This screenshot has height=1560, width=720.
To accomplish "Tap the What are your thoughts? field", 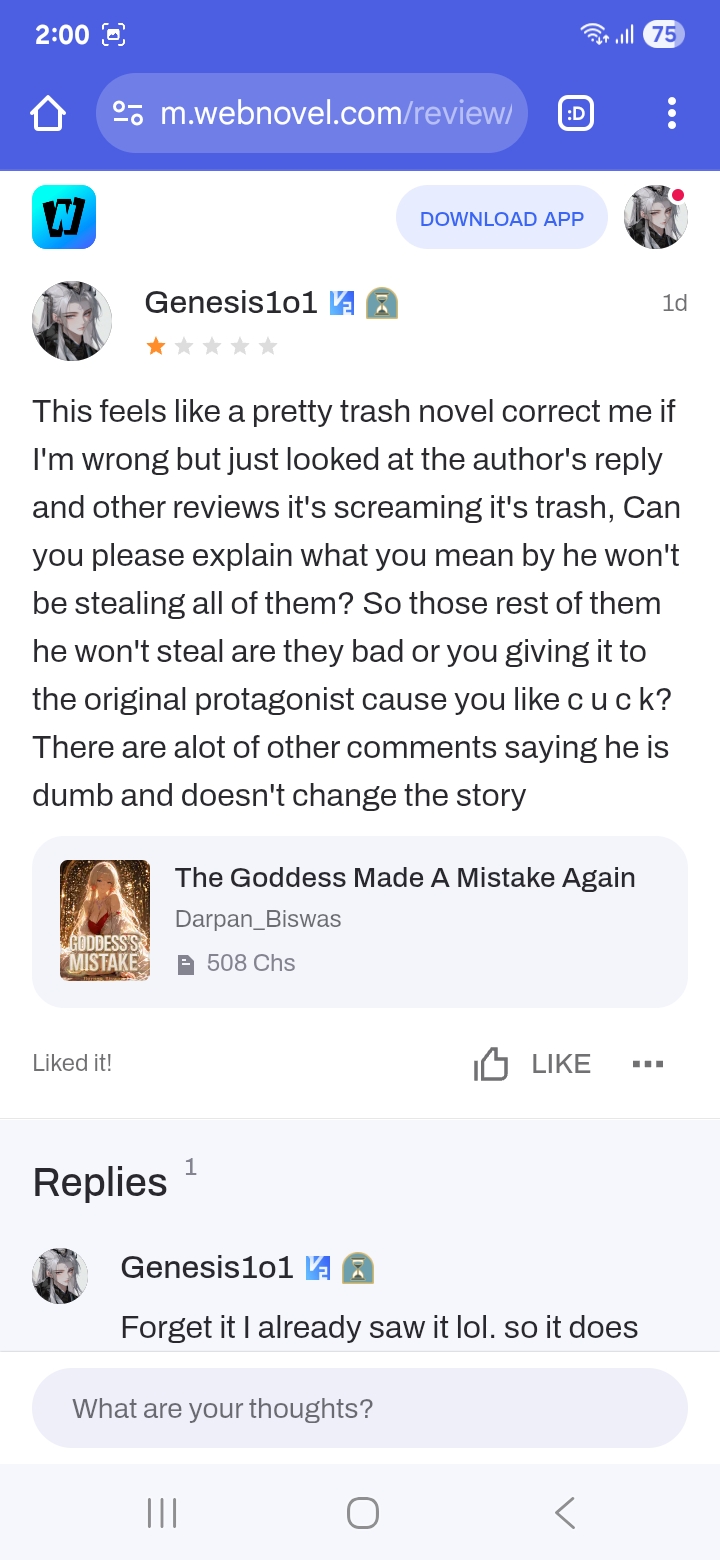I will coord(360,1408).
